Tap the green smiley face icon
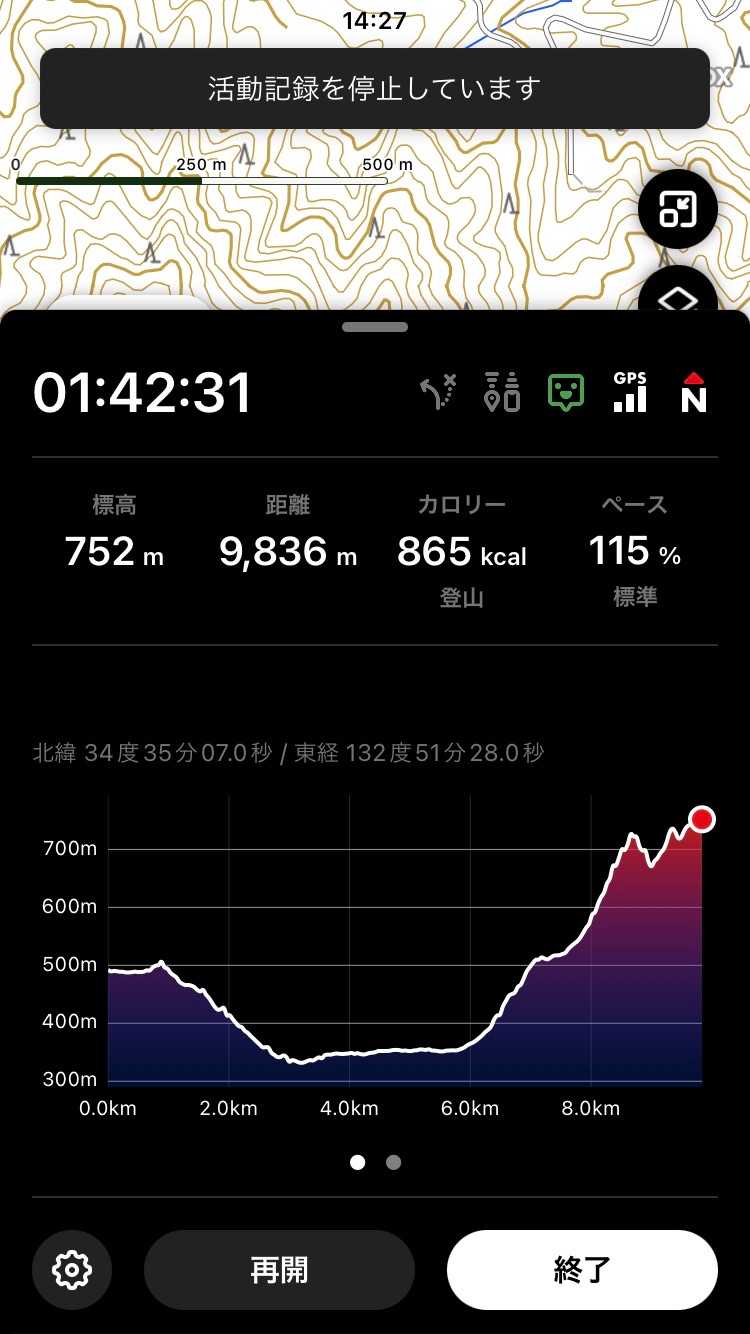 pyautogui.click(x=566, y=392)
